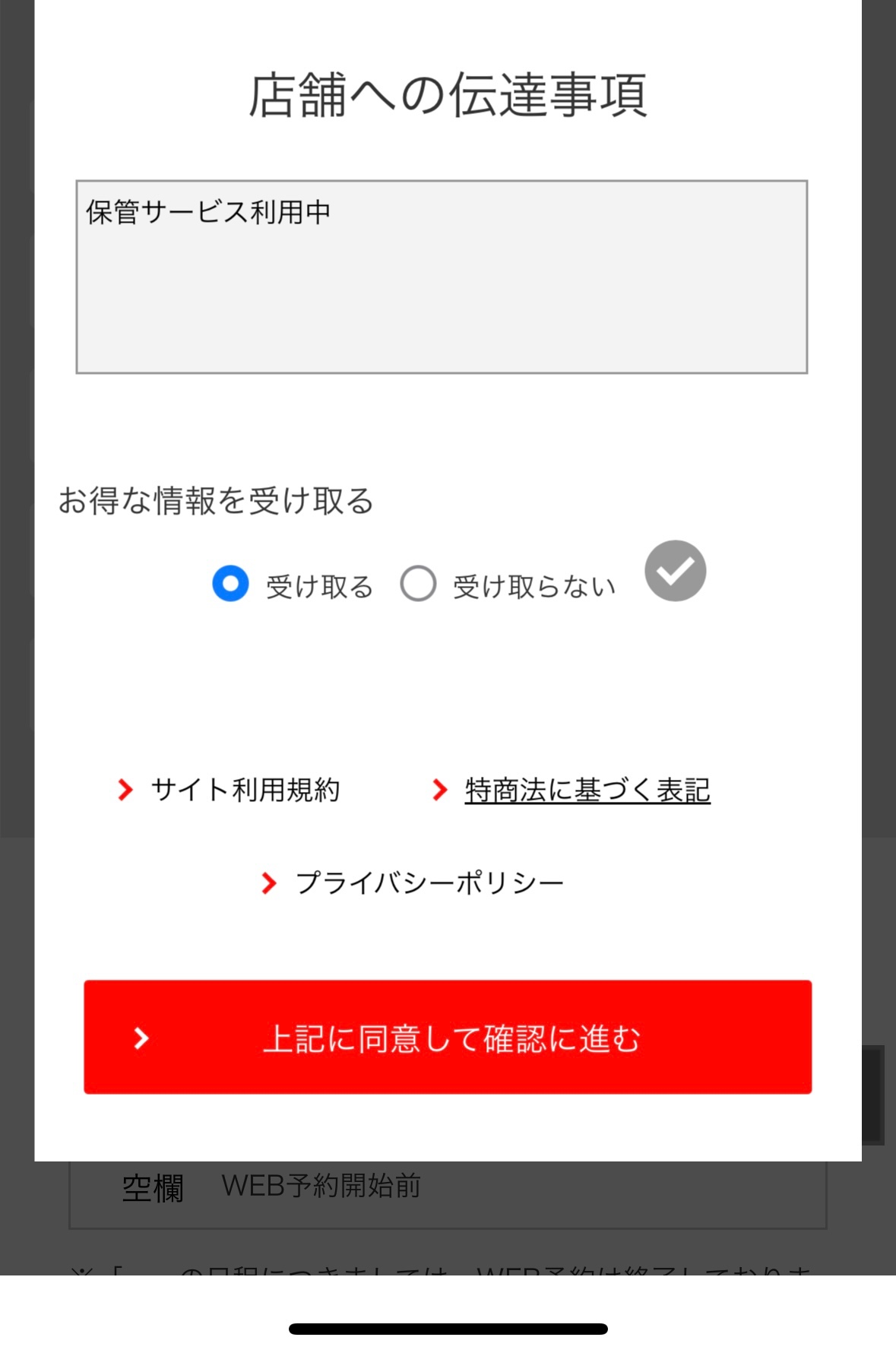Open the 特商法に基づく表記 link
Viewport: 896px width, 1353px height.
point(587,790)
